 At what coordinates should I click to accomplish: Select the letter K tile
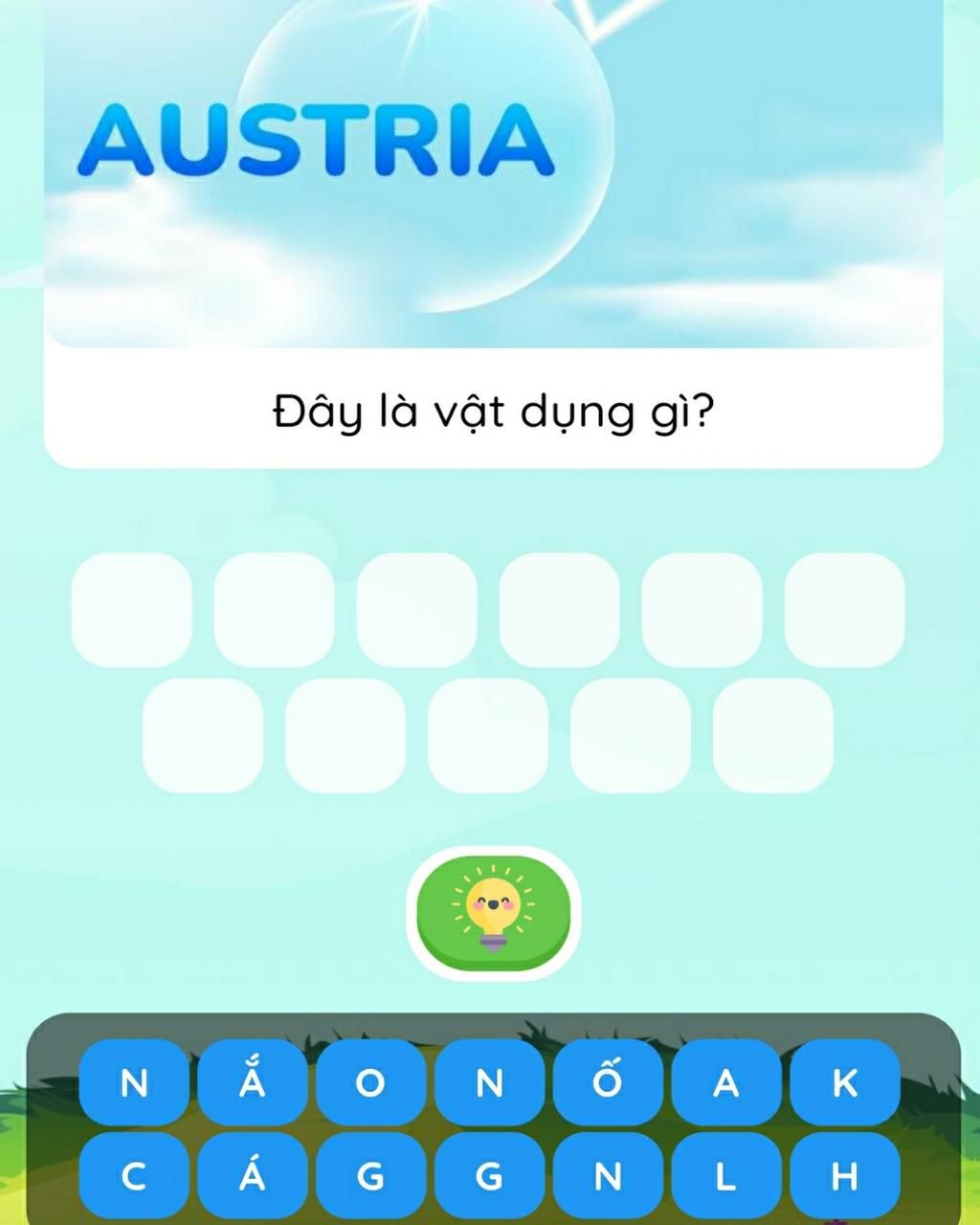click(x=845, y=1082)
